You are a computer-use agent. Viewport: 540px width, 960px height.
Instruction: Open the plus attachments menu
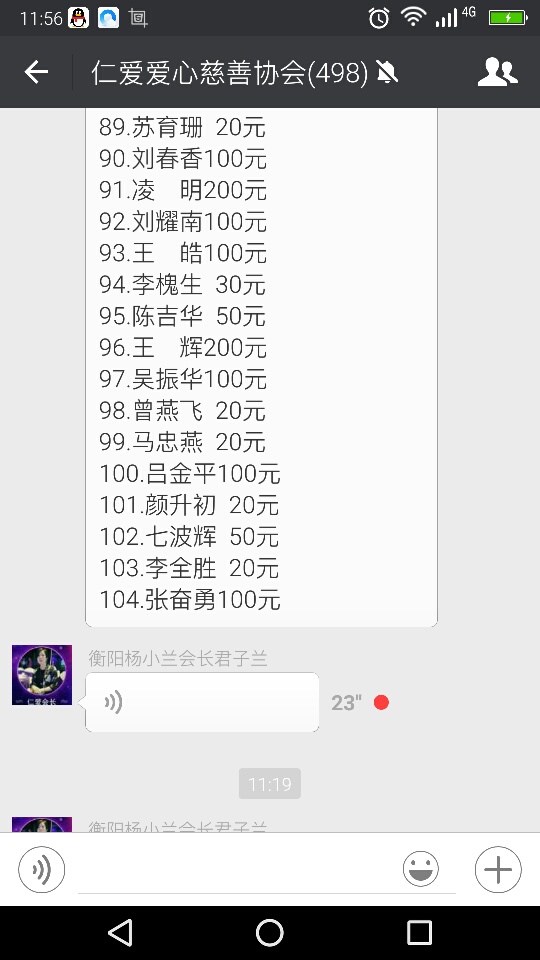(498, 869)
